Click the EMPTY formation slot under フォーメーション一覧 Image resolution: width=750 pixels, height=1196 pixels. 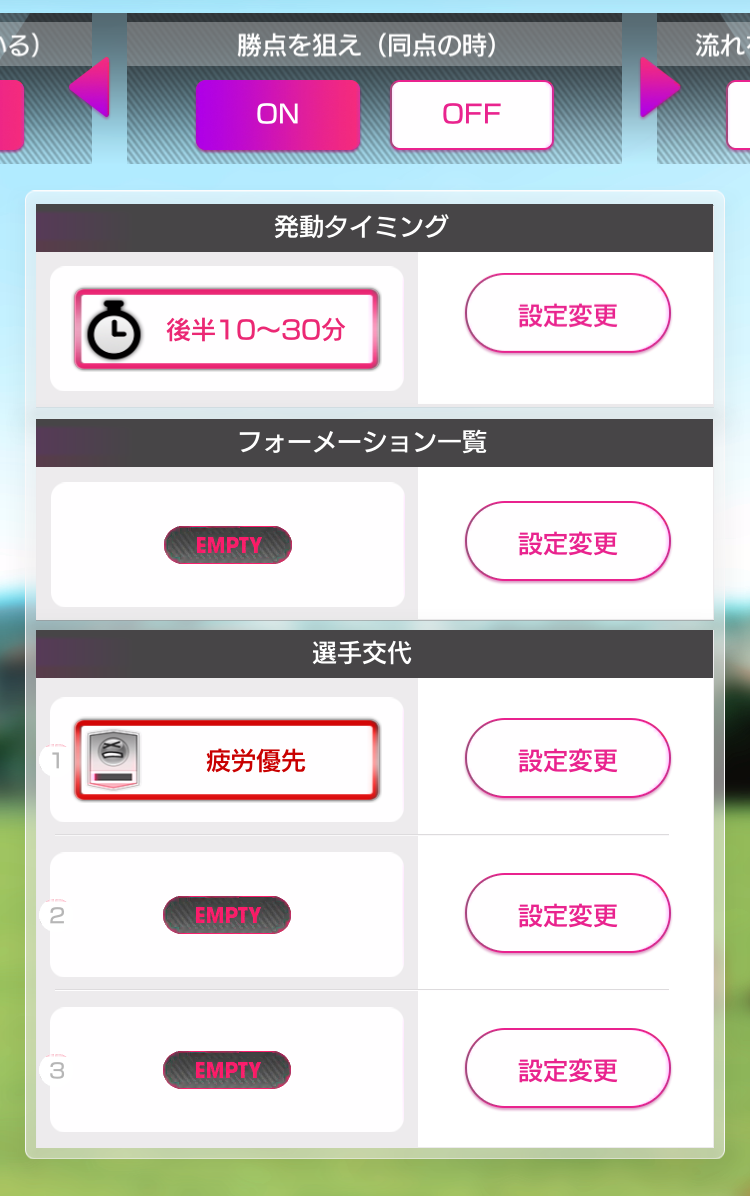click(x=227, y=544)
